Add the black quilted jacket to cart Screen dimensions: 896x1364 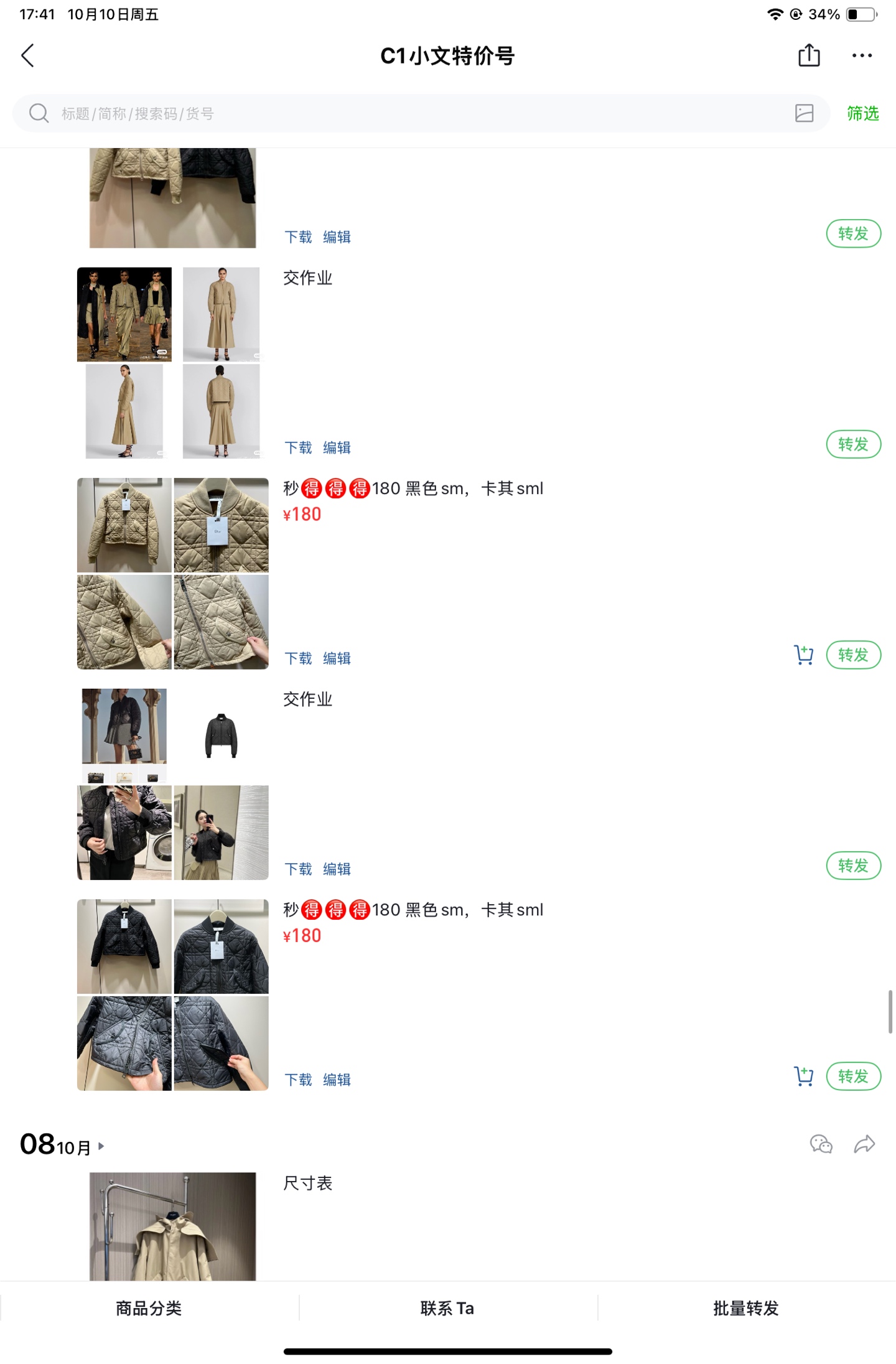click(x=803, y=1077)
